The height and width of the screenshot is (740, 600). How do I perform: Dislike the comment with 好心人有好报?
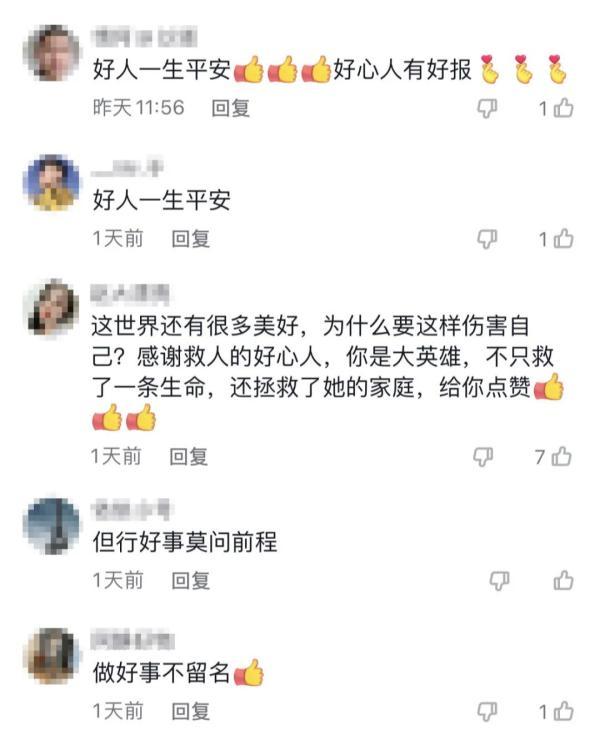point(488,108)
